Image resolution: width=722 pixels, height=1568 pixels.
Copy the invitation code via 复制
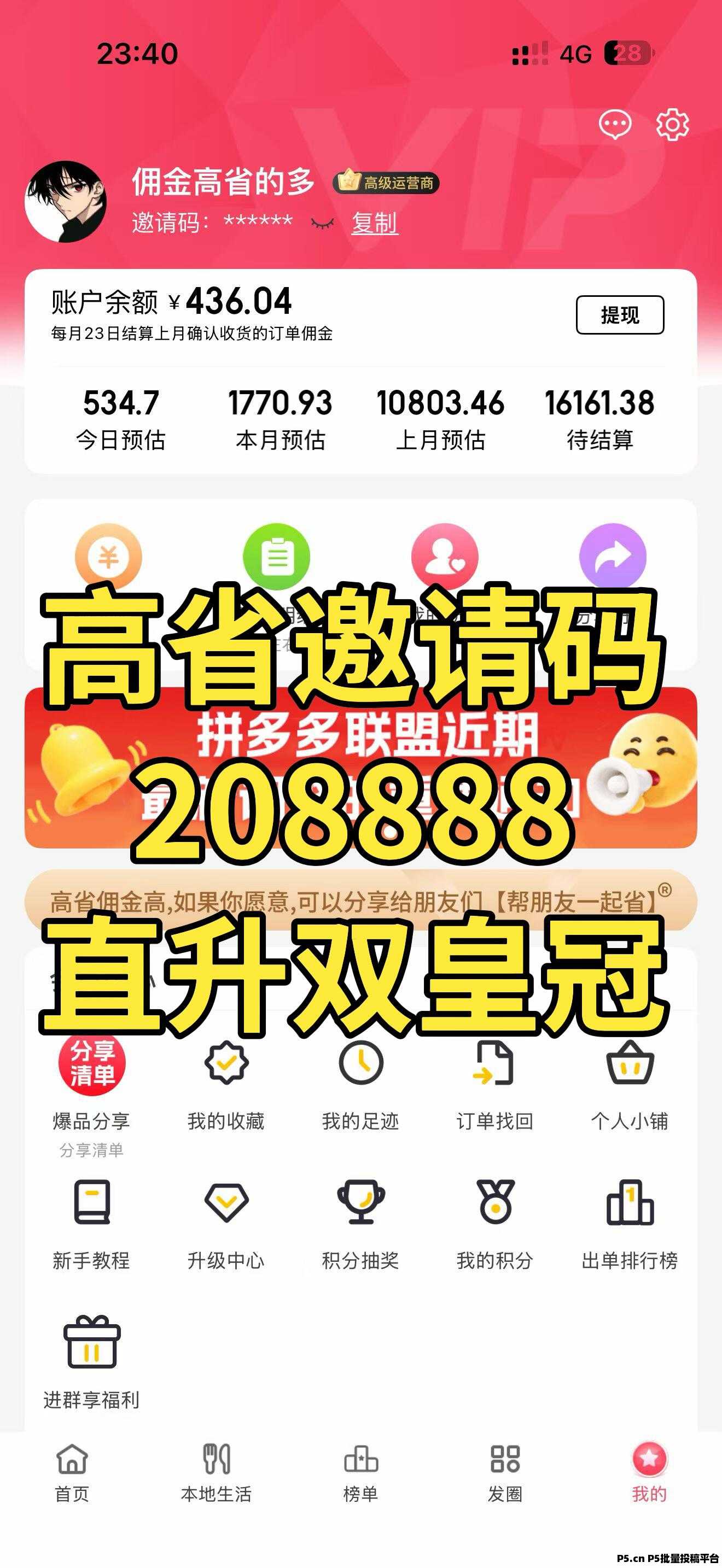[374, 223]
